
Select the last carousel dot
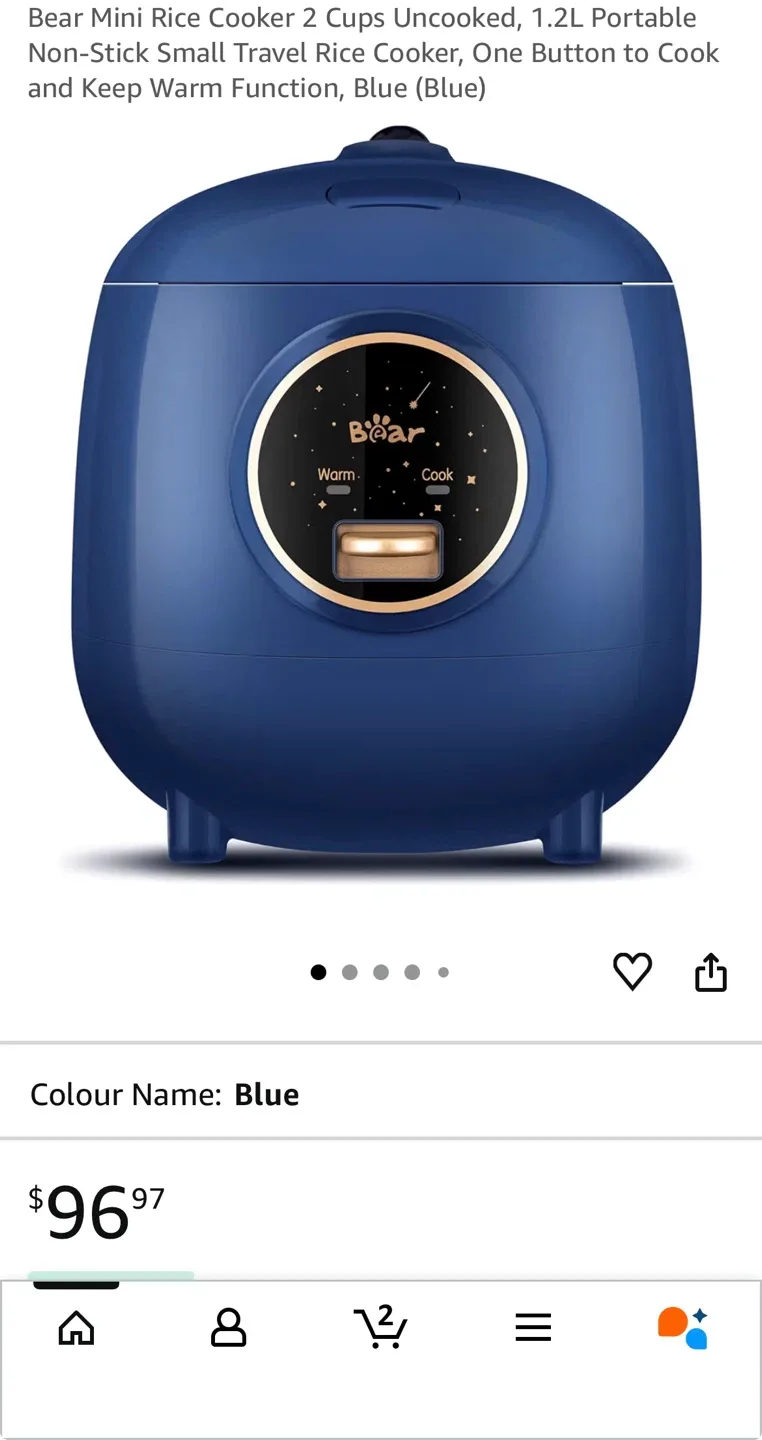tap(443, 971)
